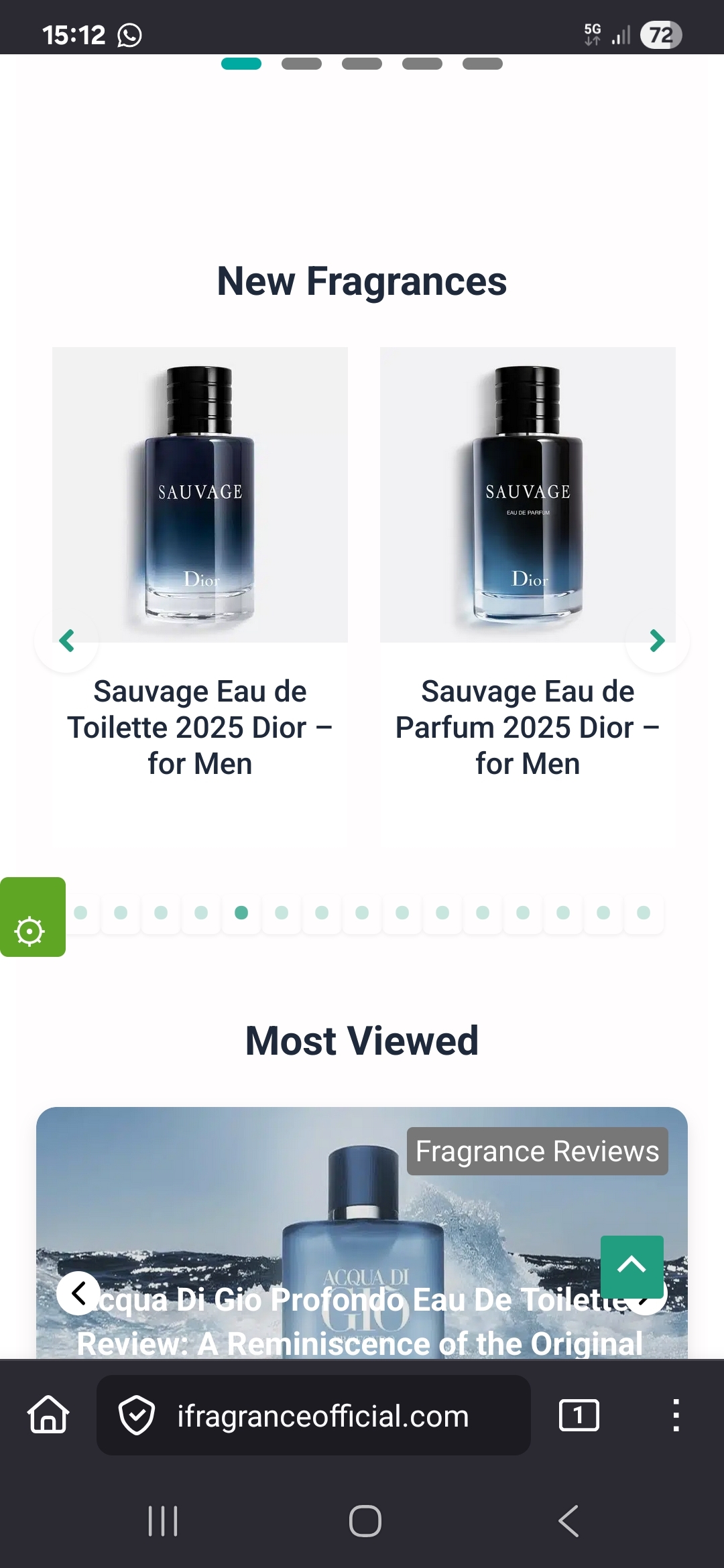The image size is (724, 1568).
Task: Open Sauvage Eau de Parfum 2025 Dior card
Action: pyautogui.click(x=528, y=727)
